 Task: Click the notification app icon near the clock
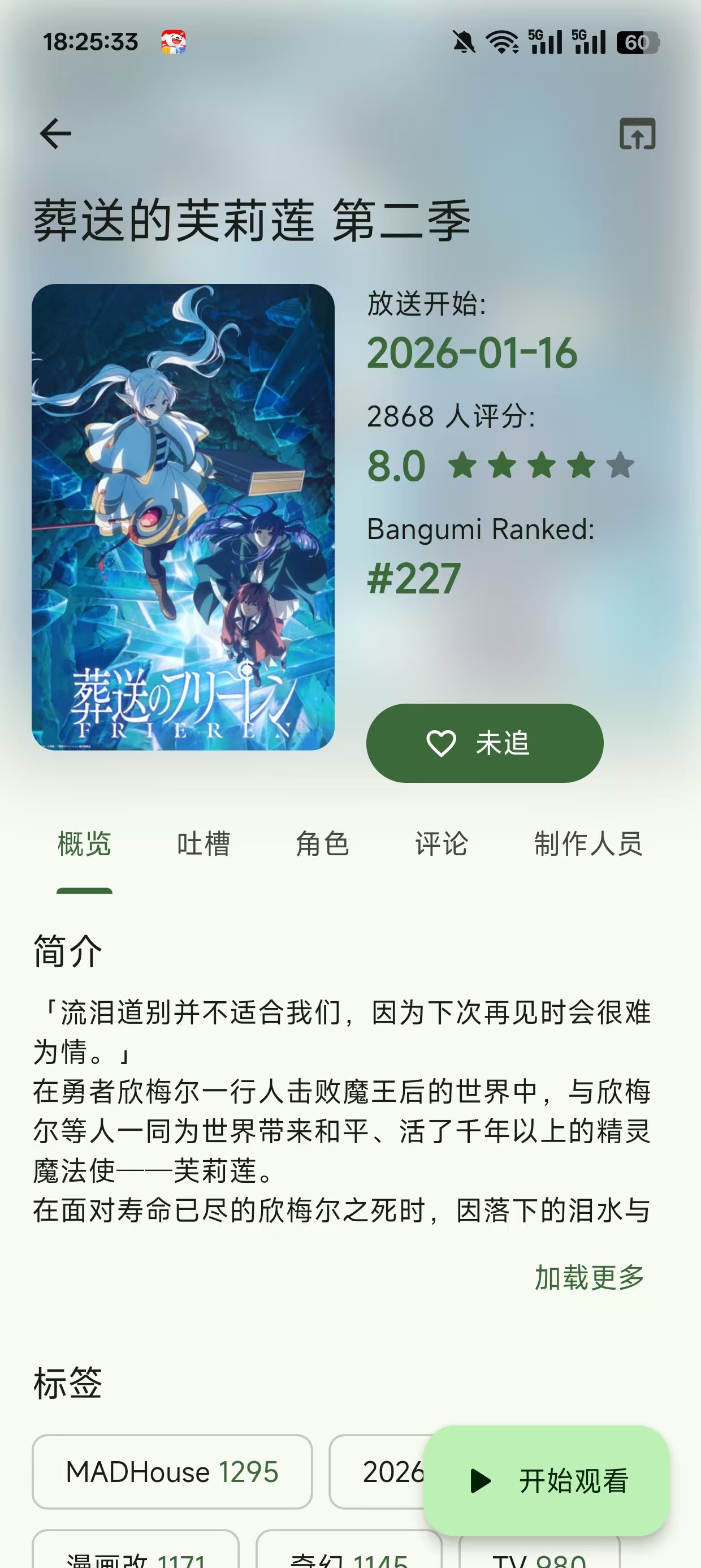tap(172, 42)
